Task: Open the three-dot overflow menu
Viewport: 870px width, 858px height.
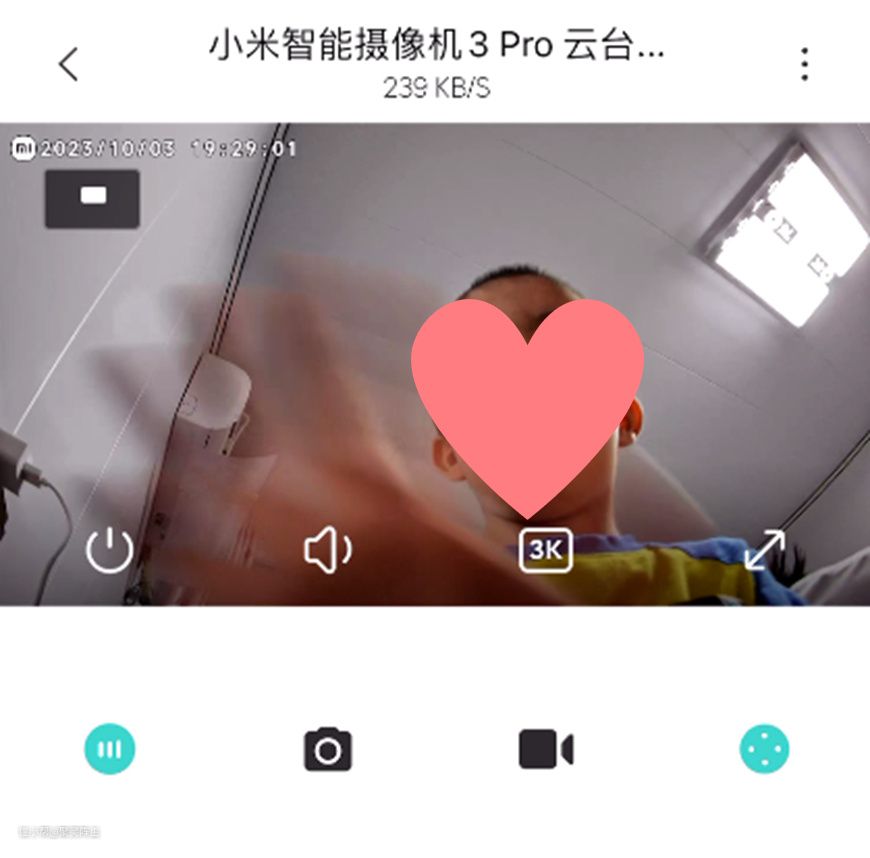Action: [804, 64]
